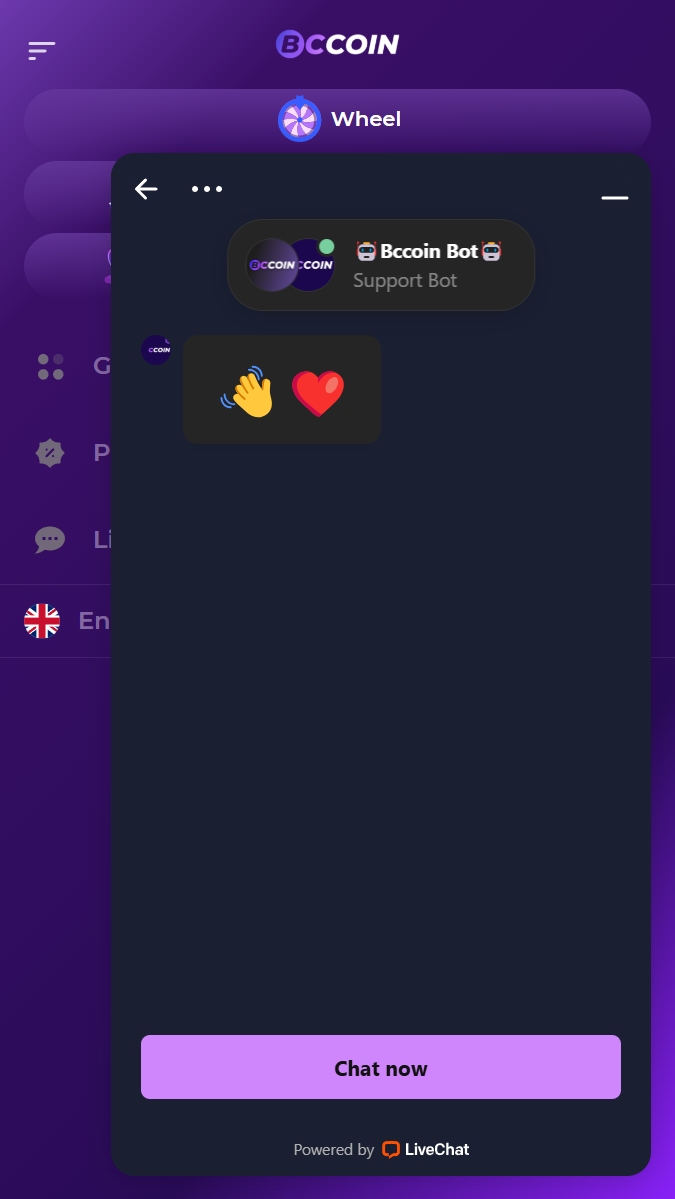Open the chat options menu (three dots)
This screenshot has height=1199, width=675.
pyautogui.click(x=206, y=189)
